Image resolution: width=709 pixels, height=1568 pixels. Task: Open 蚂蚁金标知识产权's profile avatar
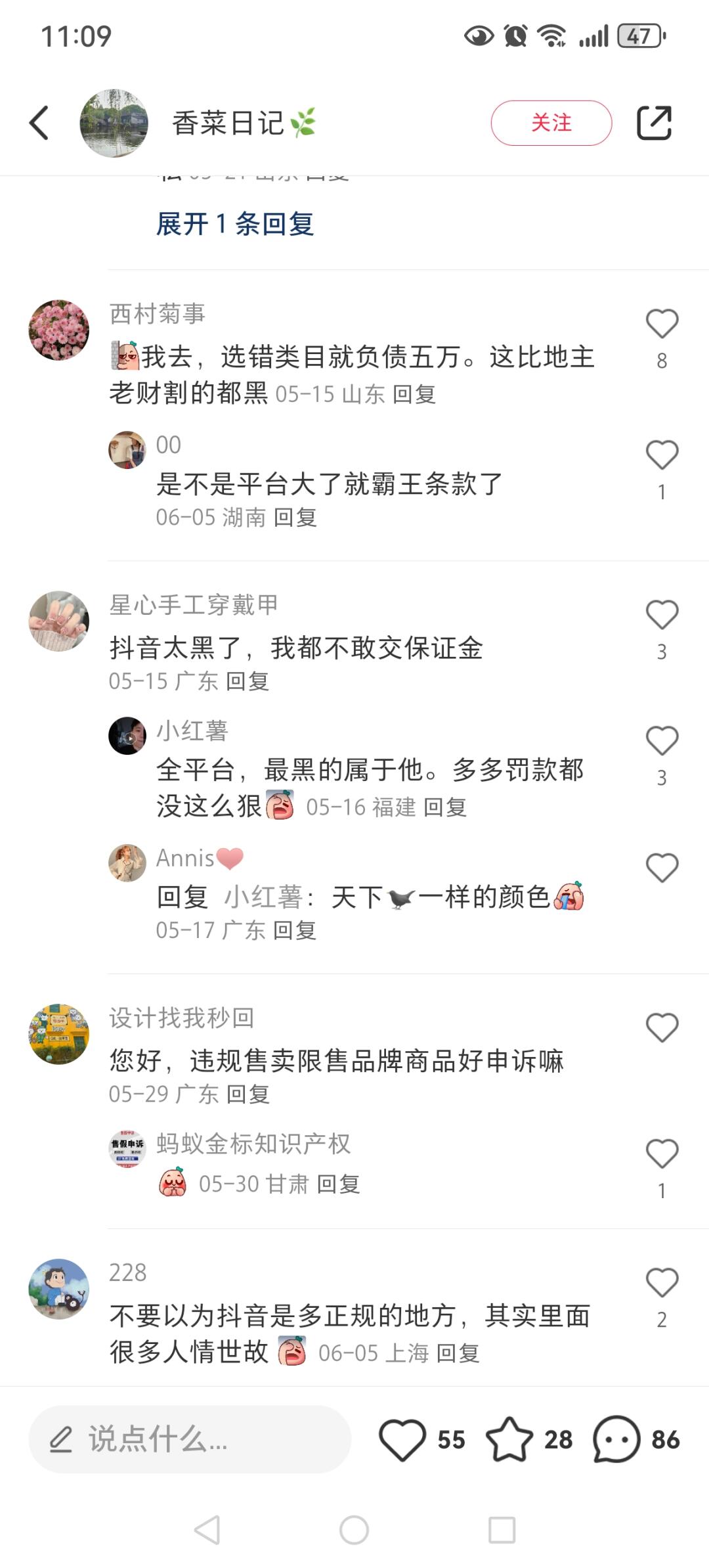coord(127,1149)
